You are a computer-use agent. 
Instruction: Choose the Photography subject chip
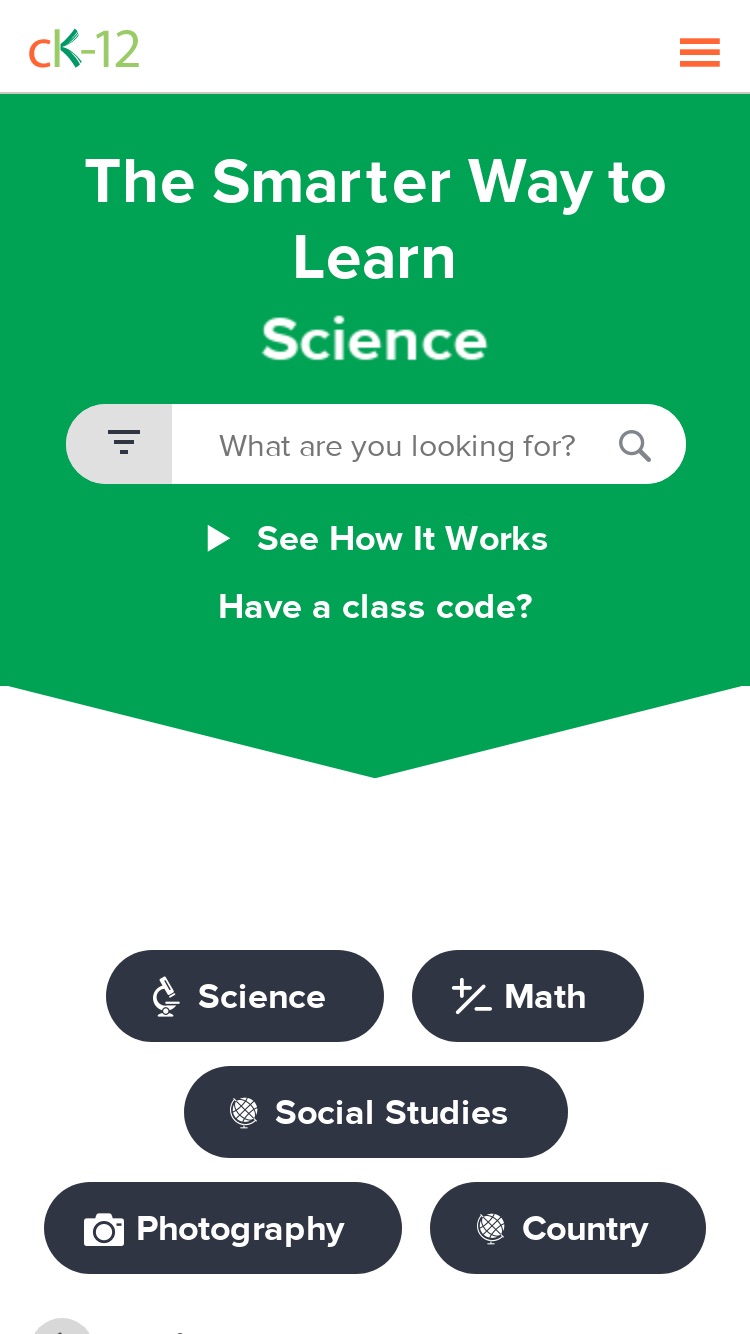(x=223, y=1228)
